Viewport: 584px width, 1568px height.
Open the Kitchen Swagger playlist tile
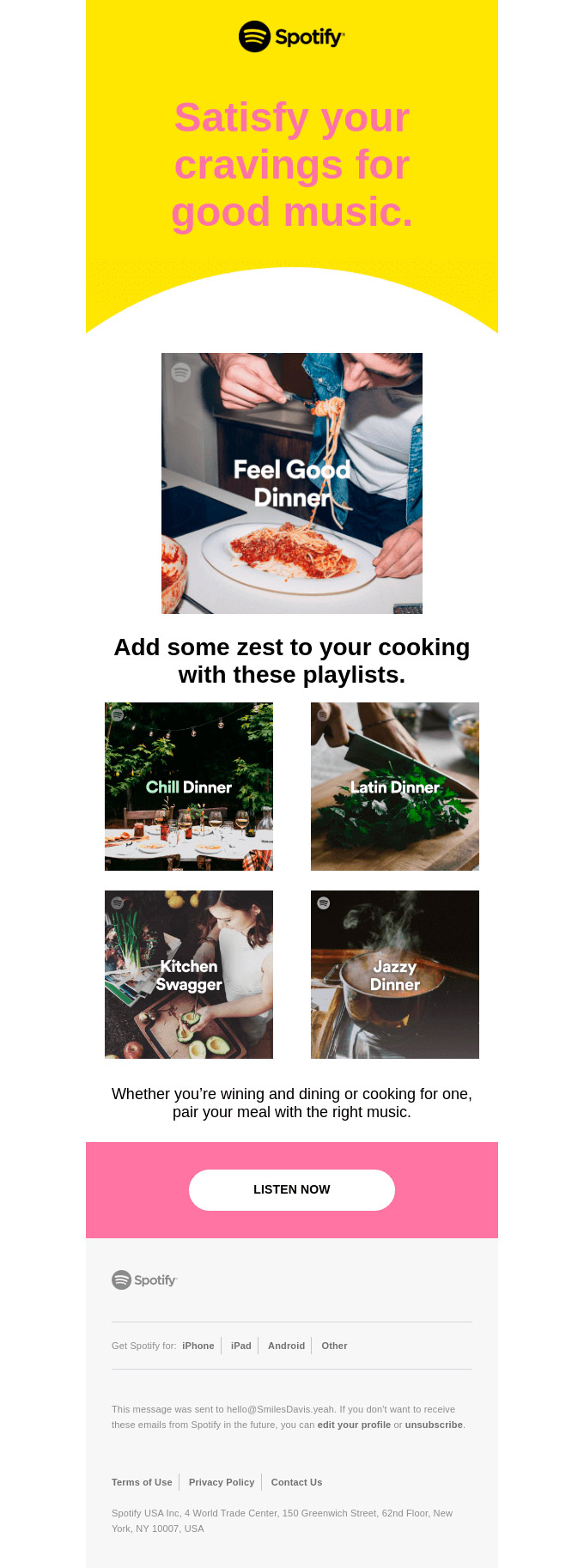pyautogui.click(x=189, y=975)
